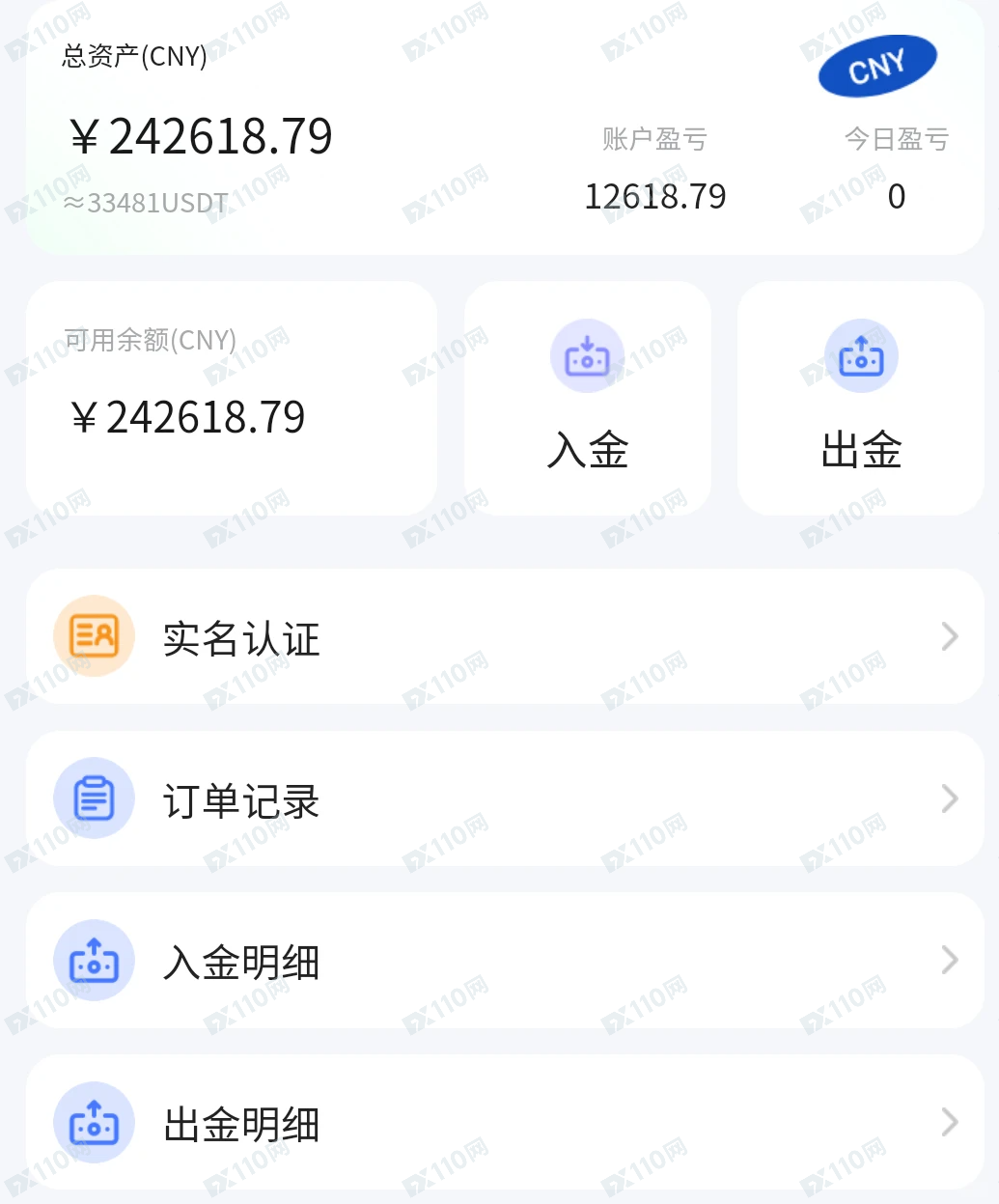Click the wallet icon beside 入金明细
Viewport: 999px width, 1204px height.
94,960
